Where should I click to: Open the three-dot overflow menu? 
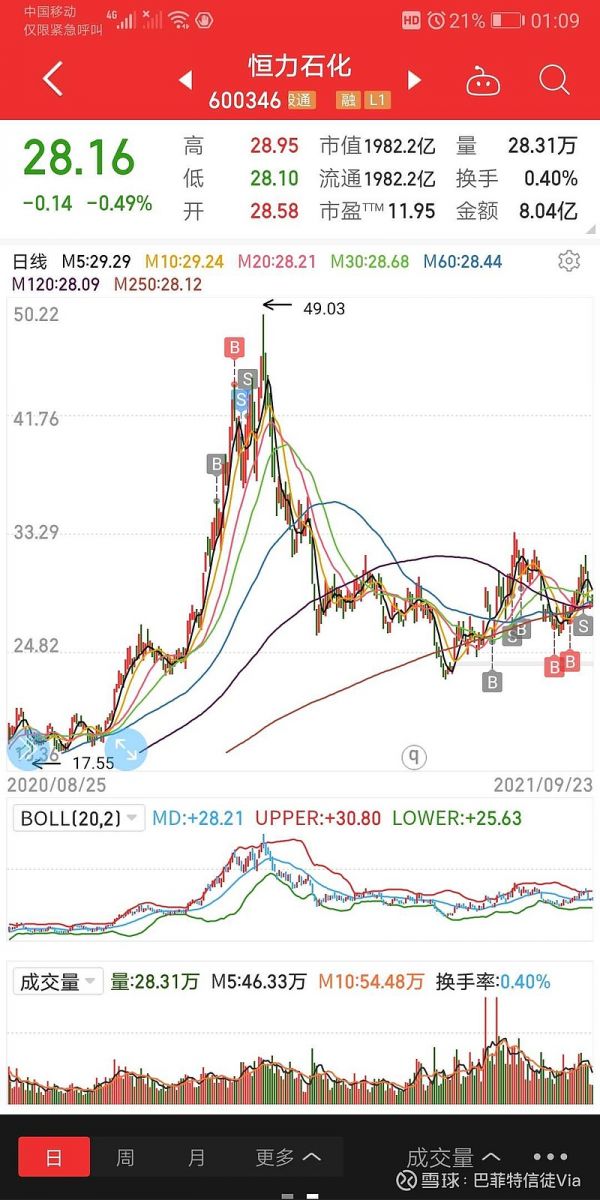[x=550, y=1158]
